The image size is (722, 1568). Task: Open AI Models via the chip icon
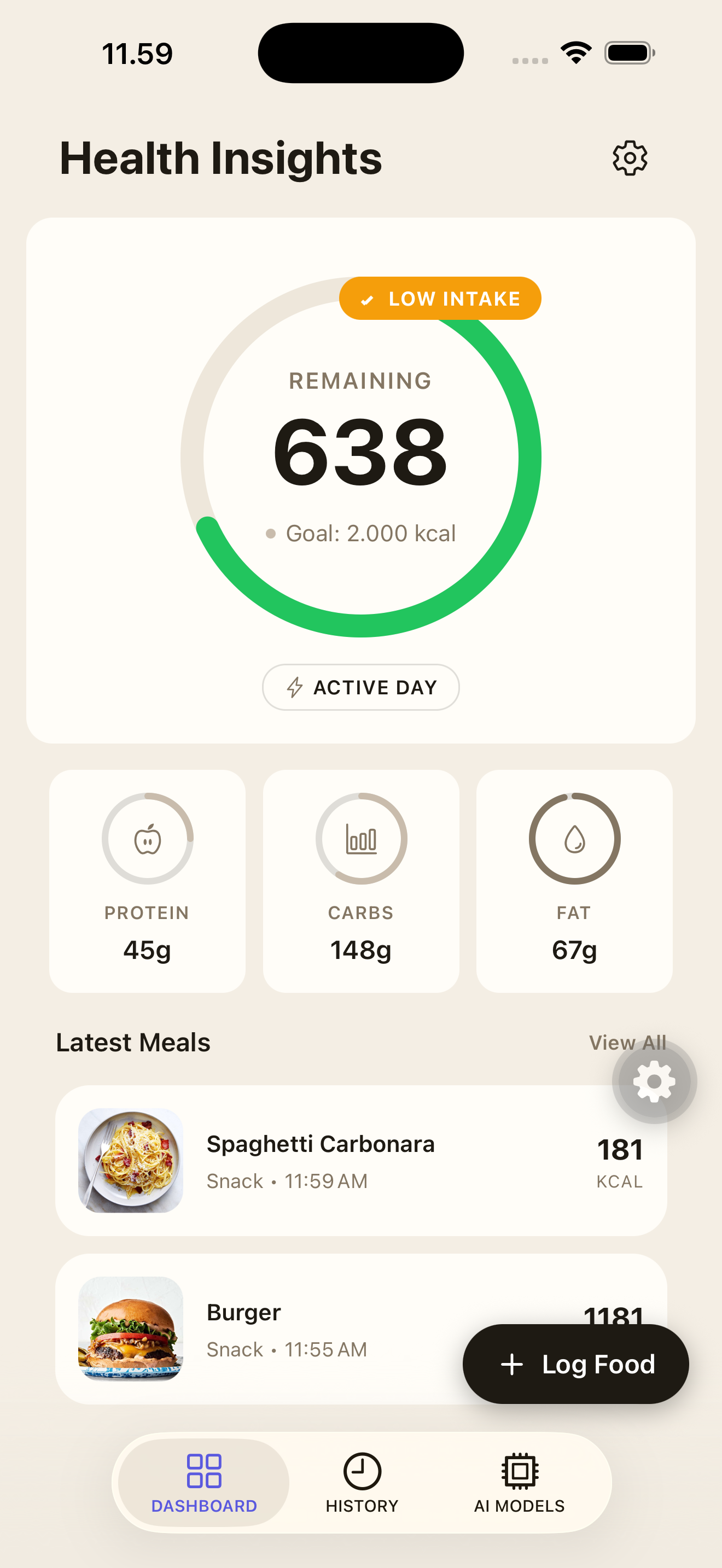pos(520,1470)
